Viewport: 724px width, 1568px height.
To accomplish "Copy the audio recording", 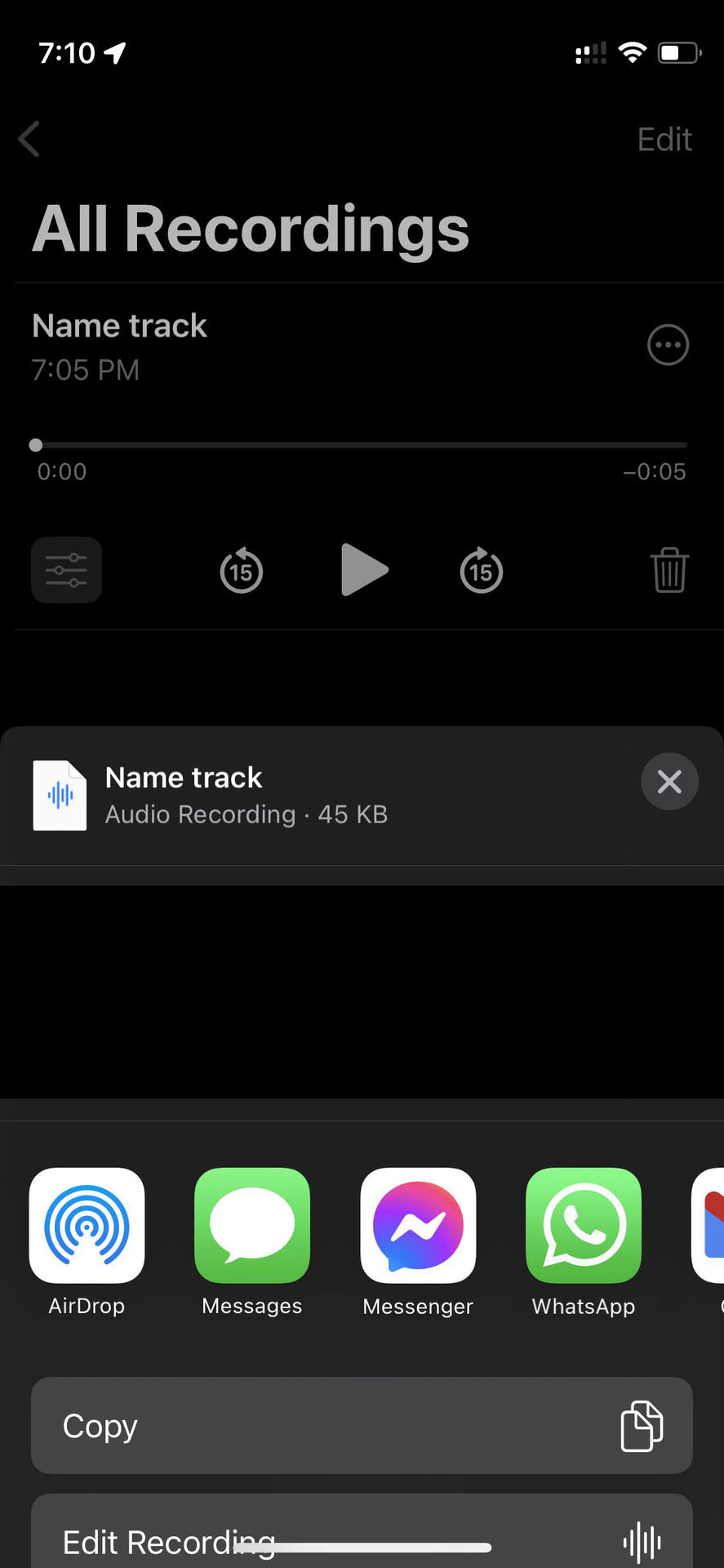I will coord(362,1426).
